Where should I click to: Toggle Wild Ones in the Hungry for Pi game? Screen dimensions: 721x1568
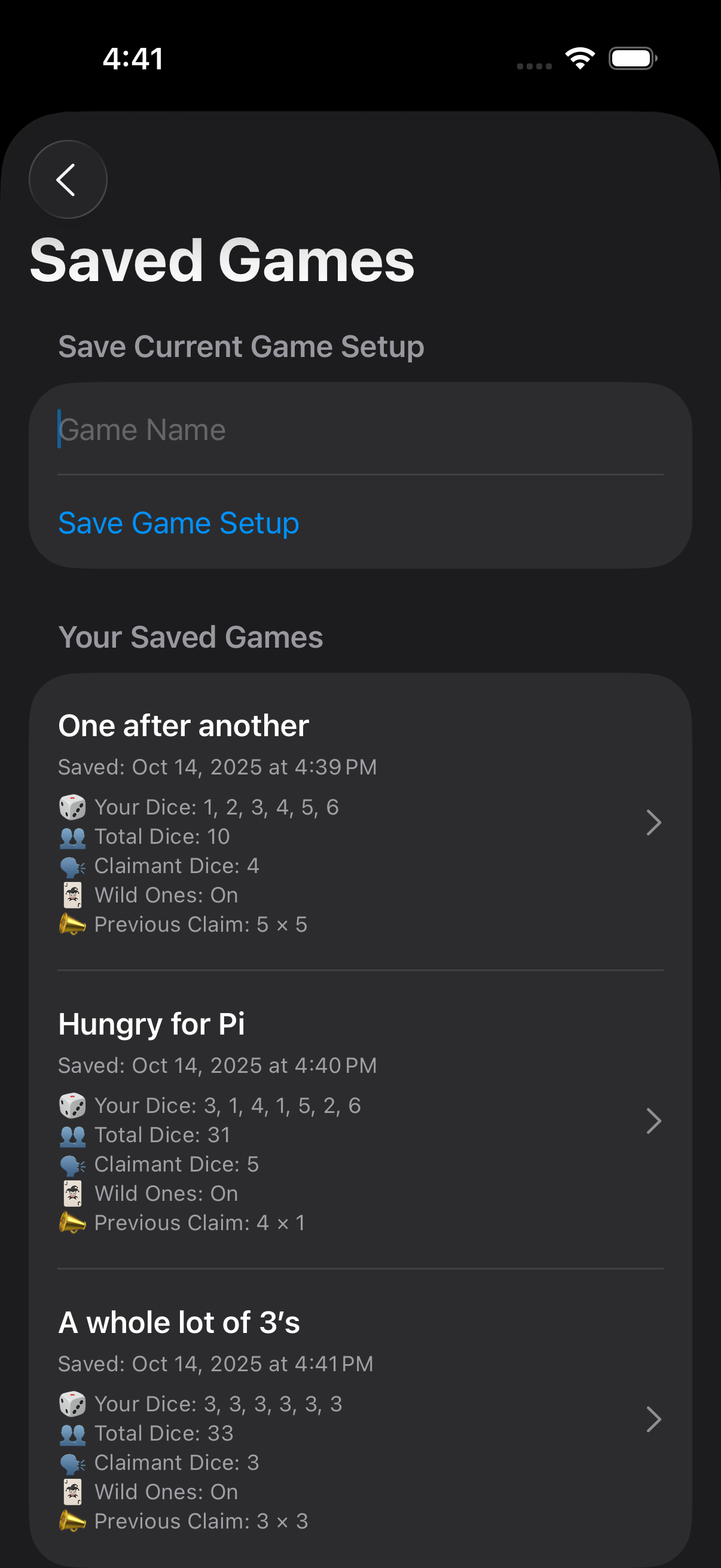pyautogui.click(x=166, y=1192)
